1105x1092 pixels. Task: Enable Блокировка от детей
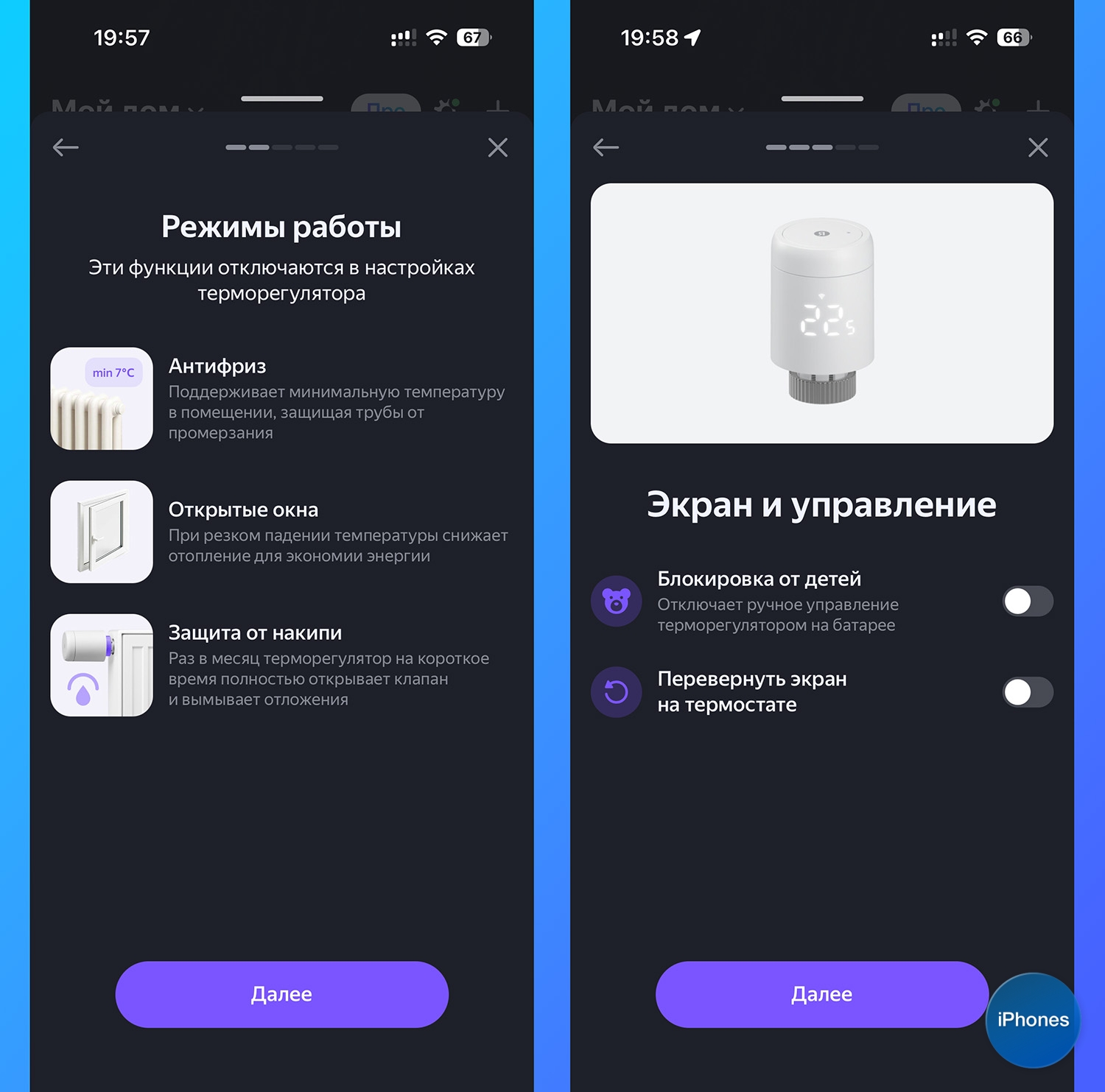pos(1028,602)
